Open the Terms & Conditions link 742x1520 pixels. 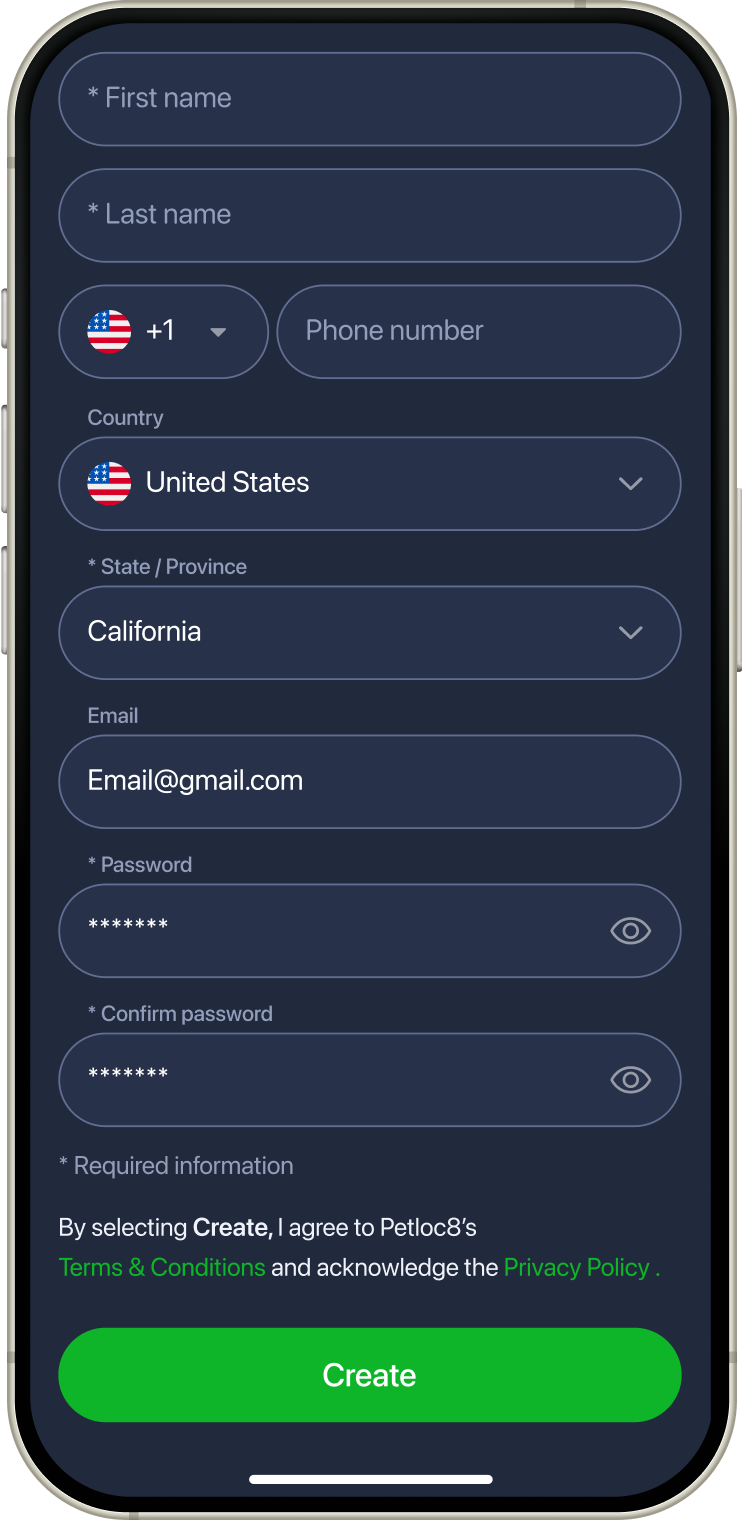[x=162, y=1267]
